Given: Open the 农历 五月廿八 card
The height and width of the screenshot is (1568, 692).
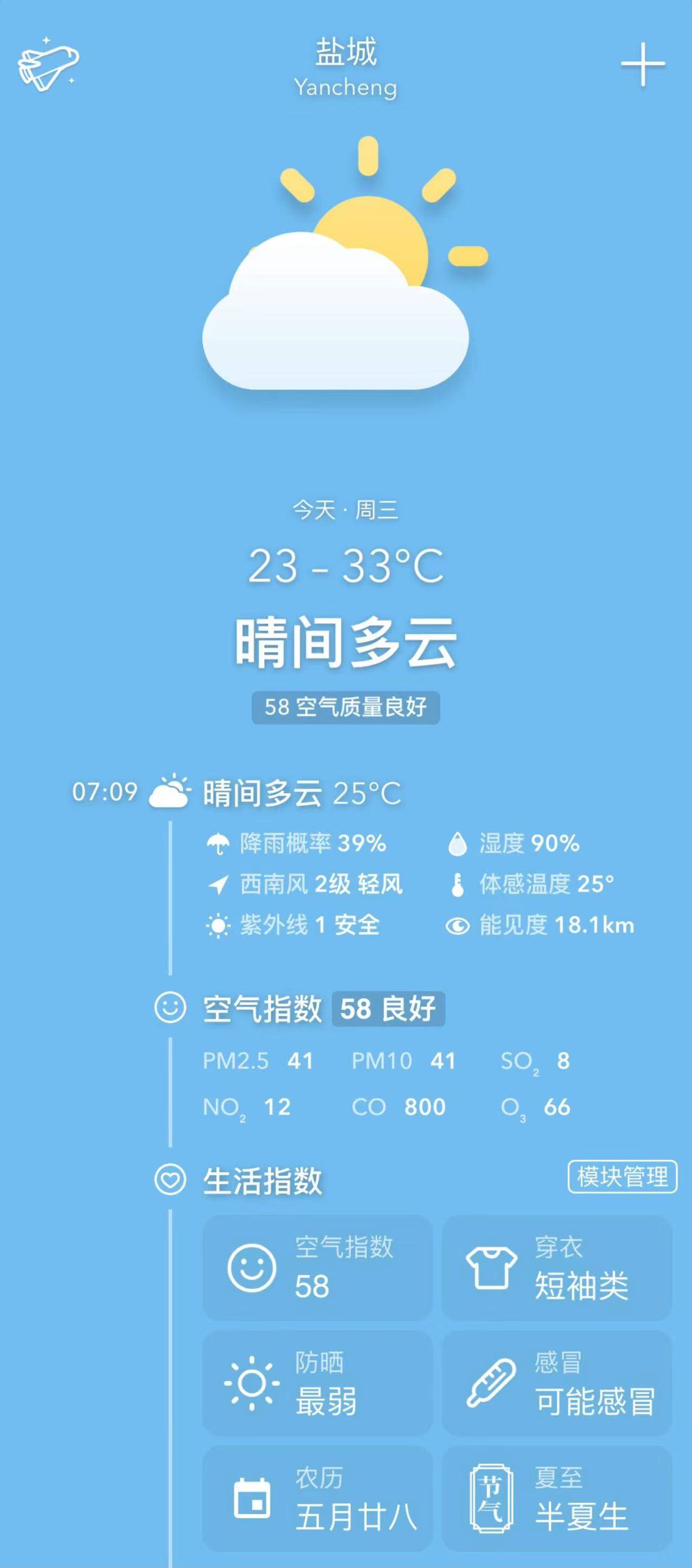Looking at the screenshot, I should pyautogui.click(x=317, y=1499).
